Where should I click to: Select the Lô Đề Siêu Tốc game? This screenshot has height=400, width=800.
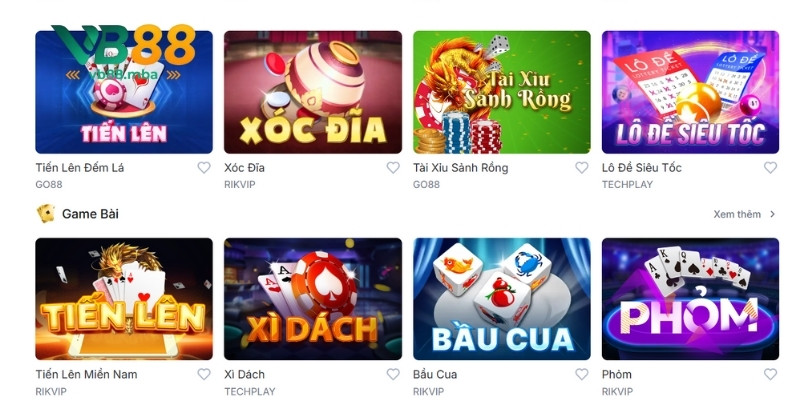(x=690, y=92)
